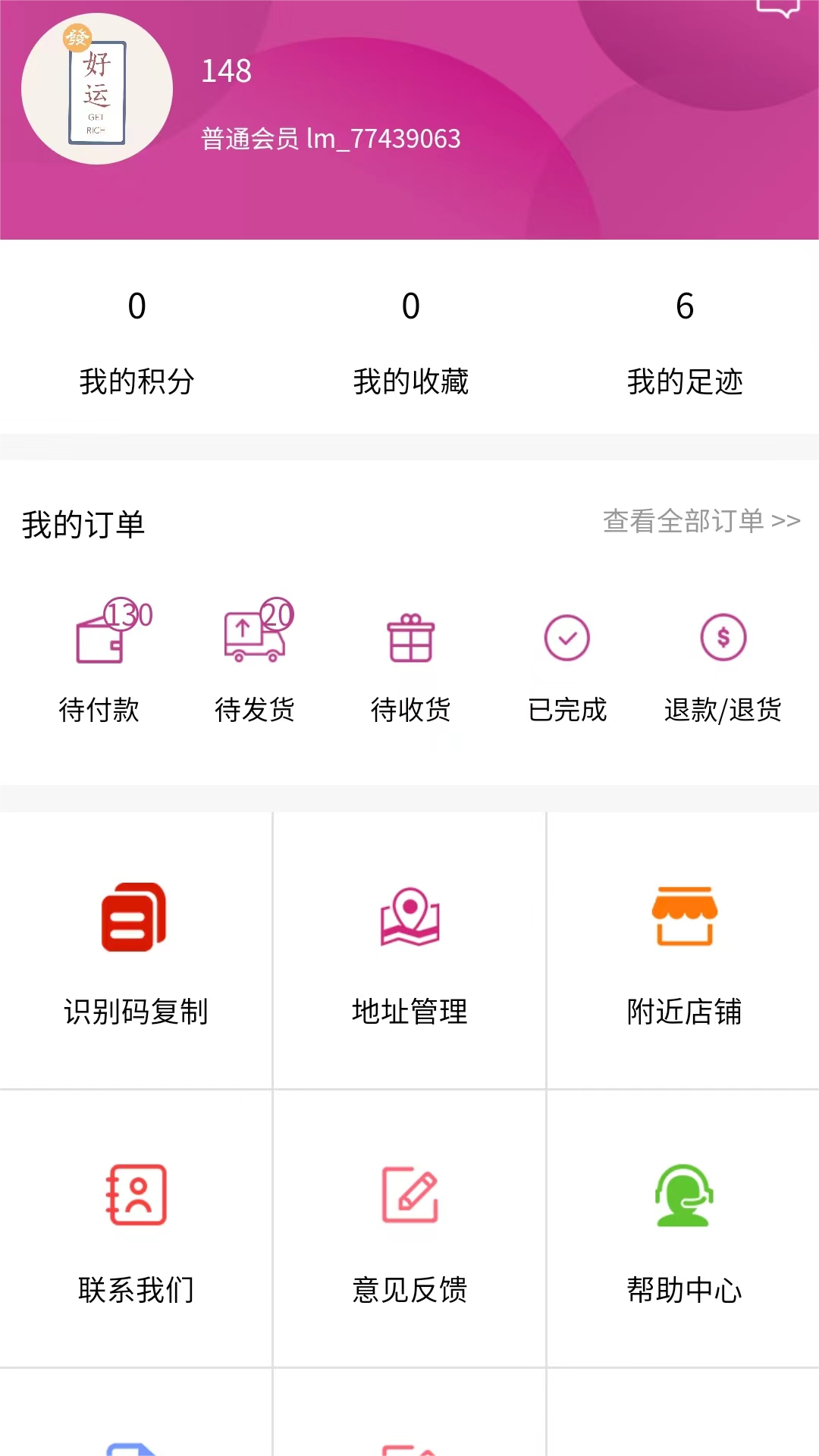Tap 查看全部订单 to view all orders
Viewport: 819px width, 1456px height.
point(701,522)
